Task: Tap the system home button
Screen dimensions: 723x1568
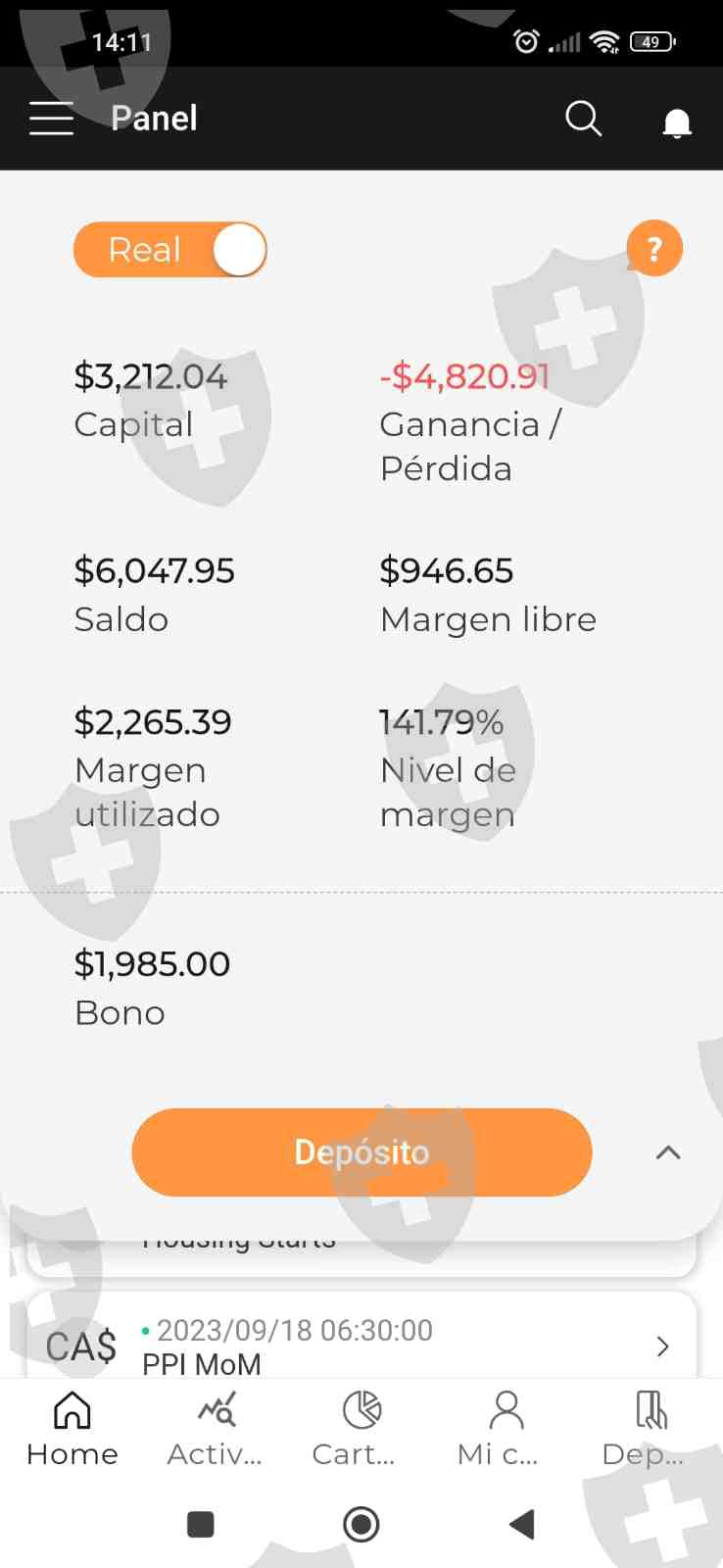Action: click(361, 1524)
